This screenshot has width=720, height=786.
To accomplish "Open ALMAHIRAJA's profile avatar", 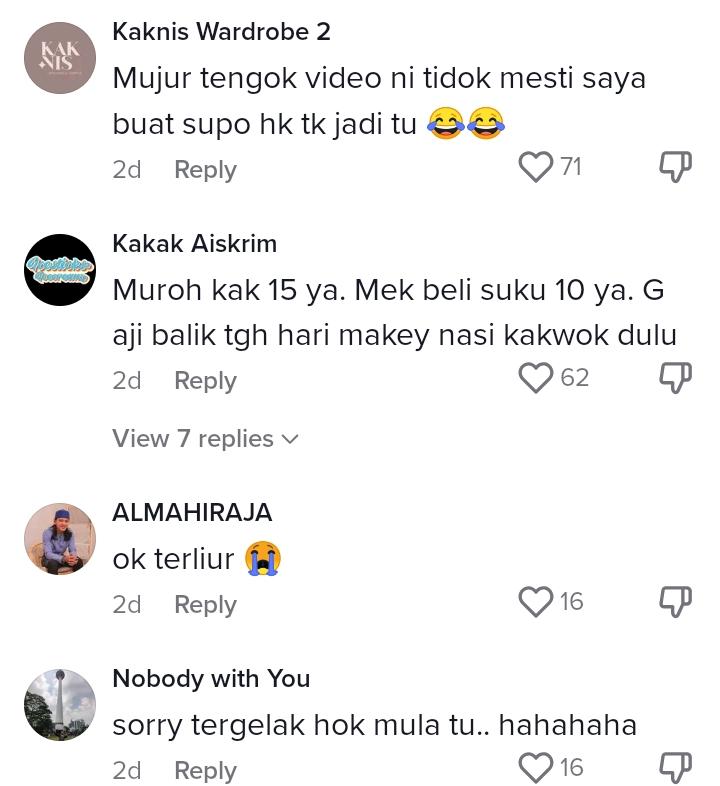I will tap(60, 538).
